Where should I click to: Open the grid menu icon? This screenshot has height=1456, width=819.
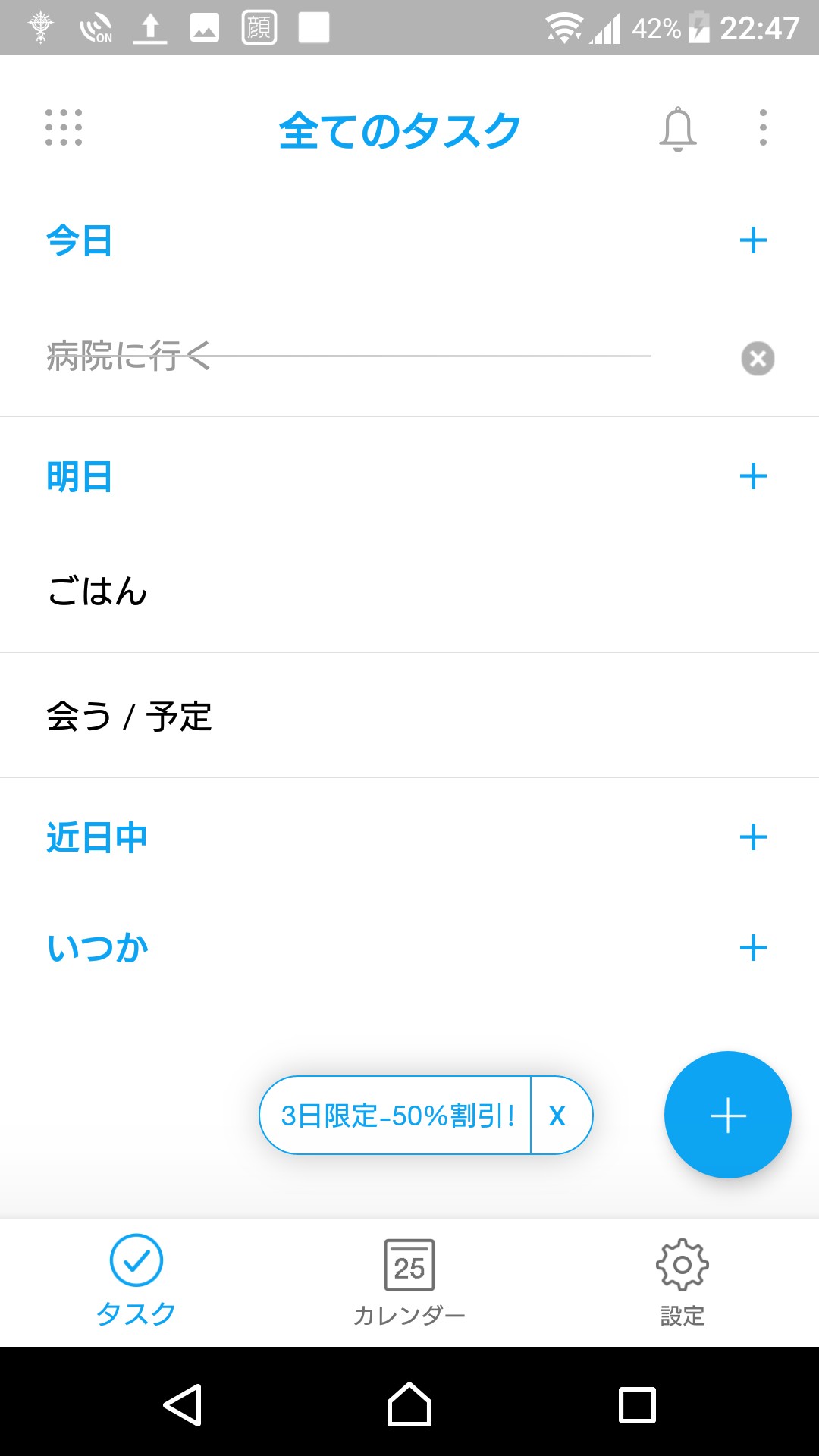[64, 127]
